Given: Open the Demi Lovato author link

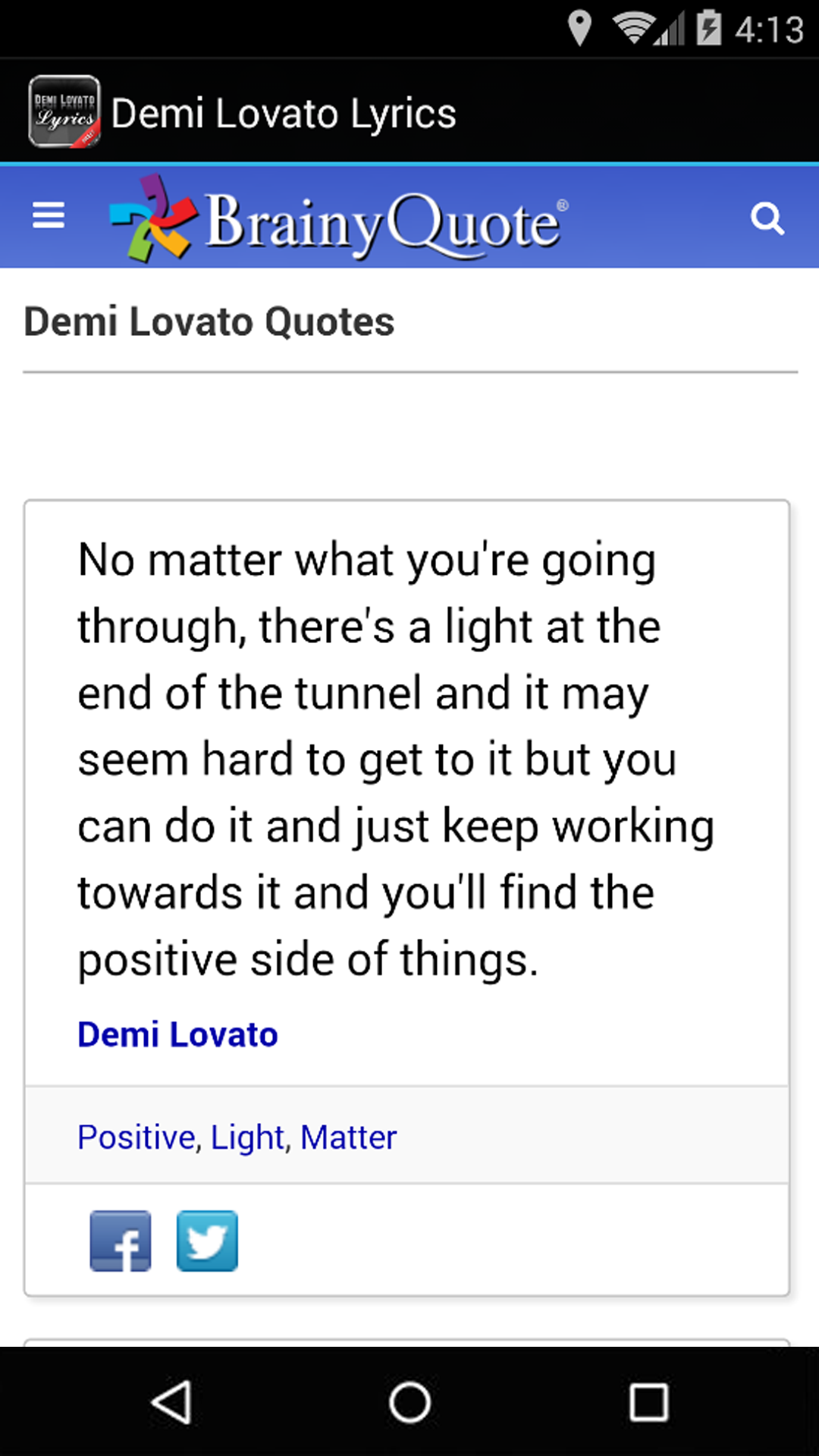Looking at the screenshot, I should [177, 1034].
